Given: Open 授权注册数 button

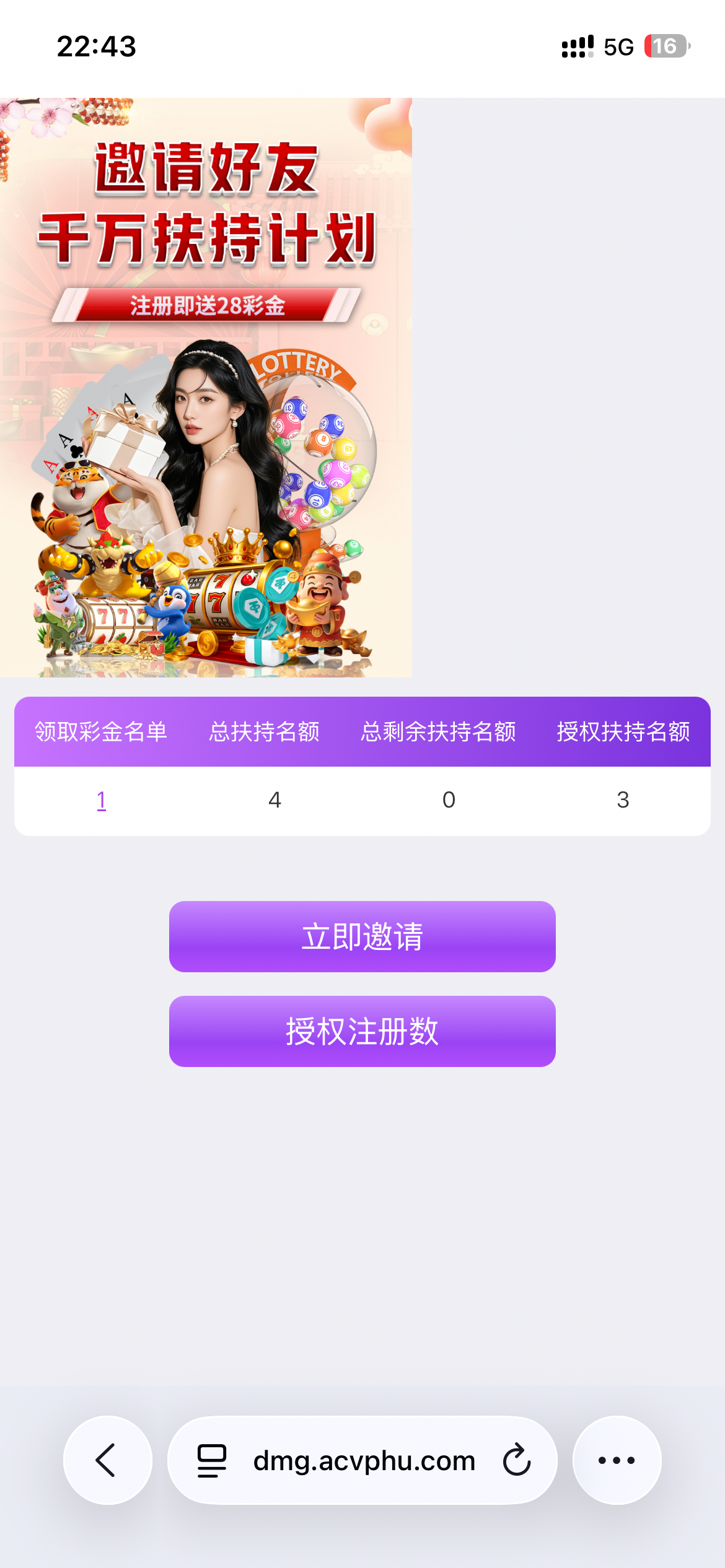Looking at the screenshot, I should pyautogui.click(x=362, y=1031).
